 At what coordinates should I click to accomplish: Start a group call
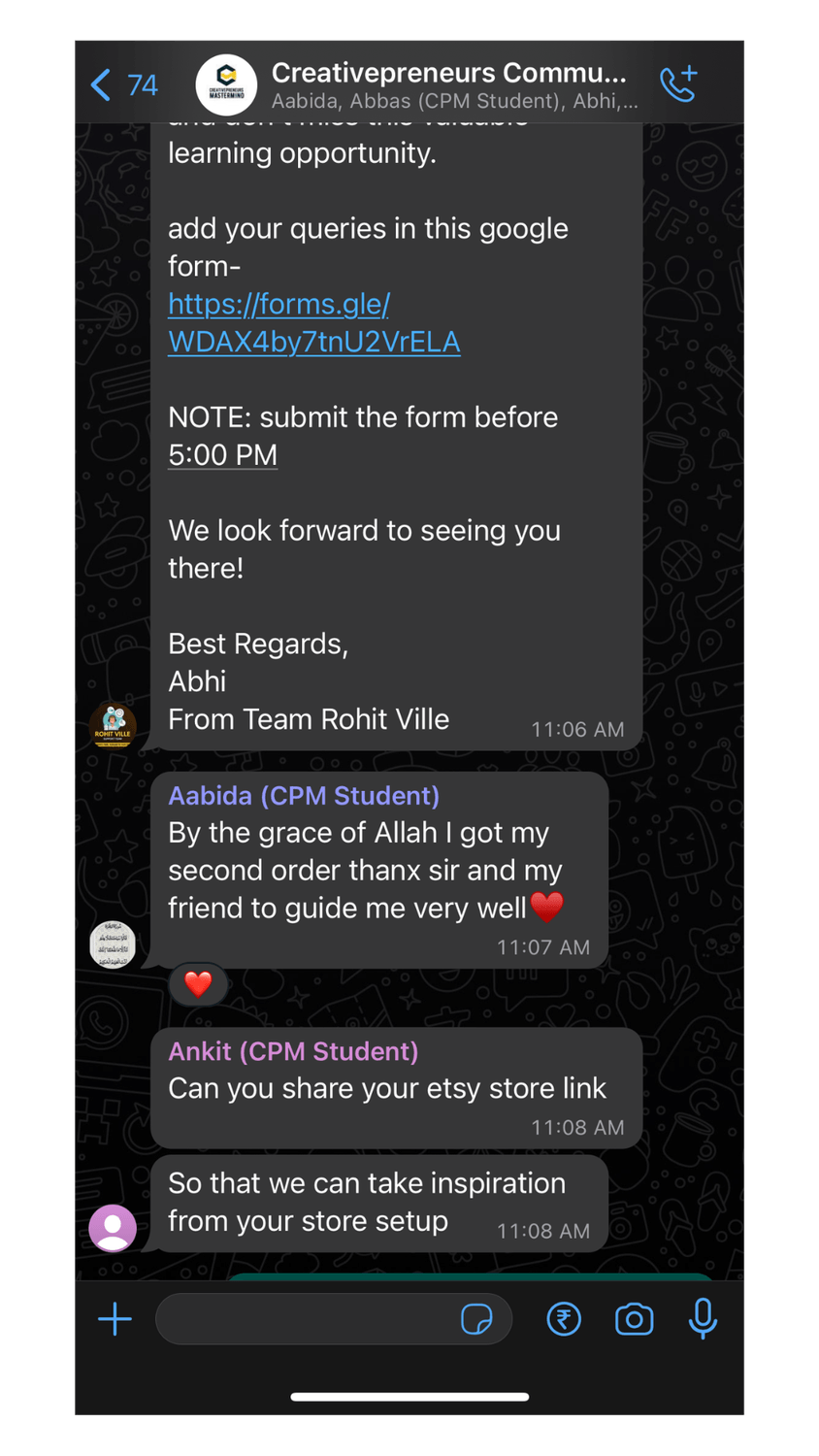[x=678, y=84]
